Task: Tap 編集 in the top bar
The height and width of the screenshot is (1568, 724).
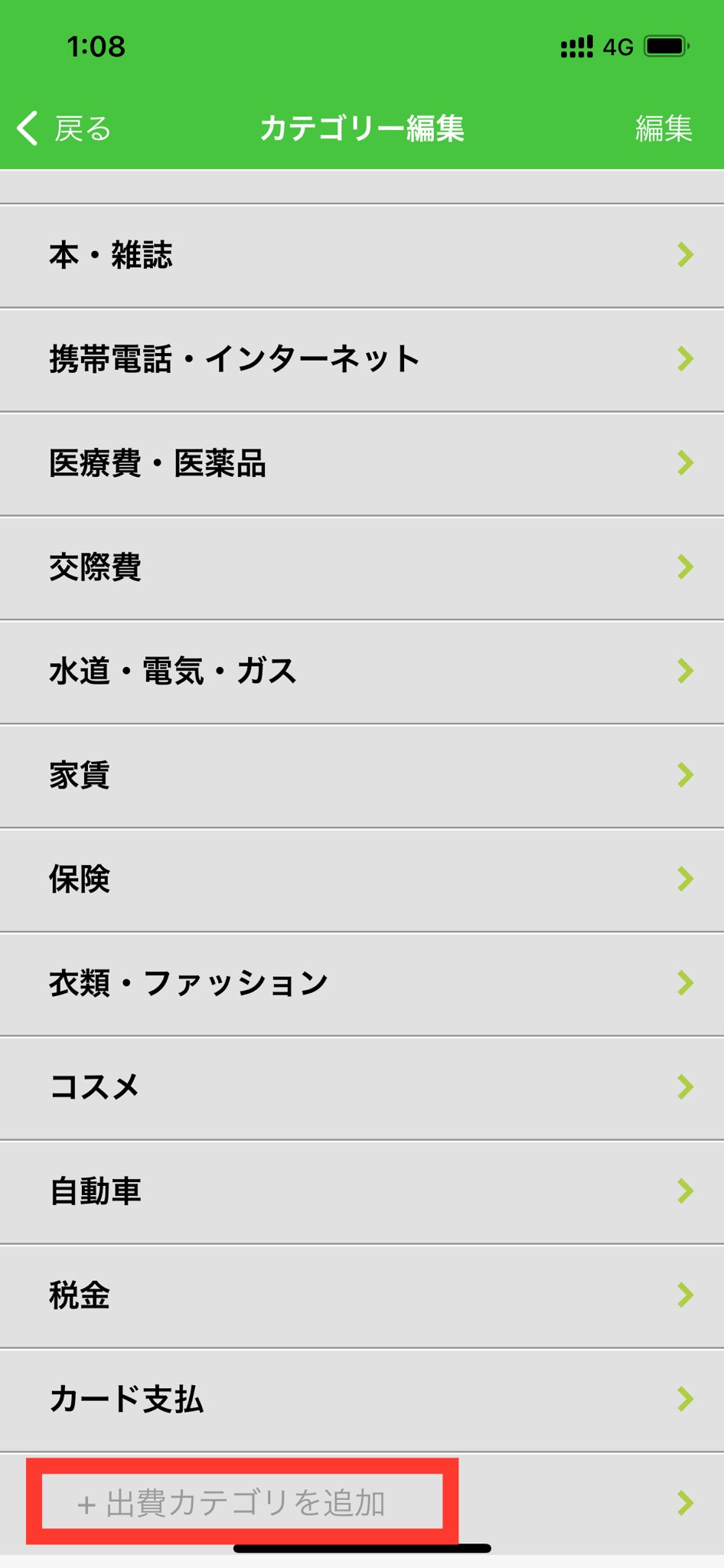Action: (663, 129)
